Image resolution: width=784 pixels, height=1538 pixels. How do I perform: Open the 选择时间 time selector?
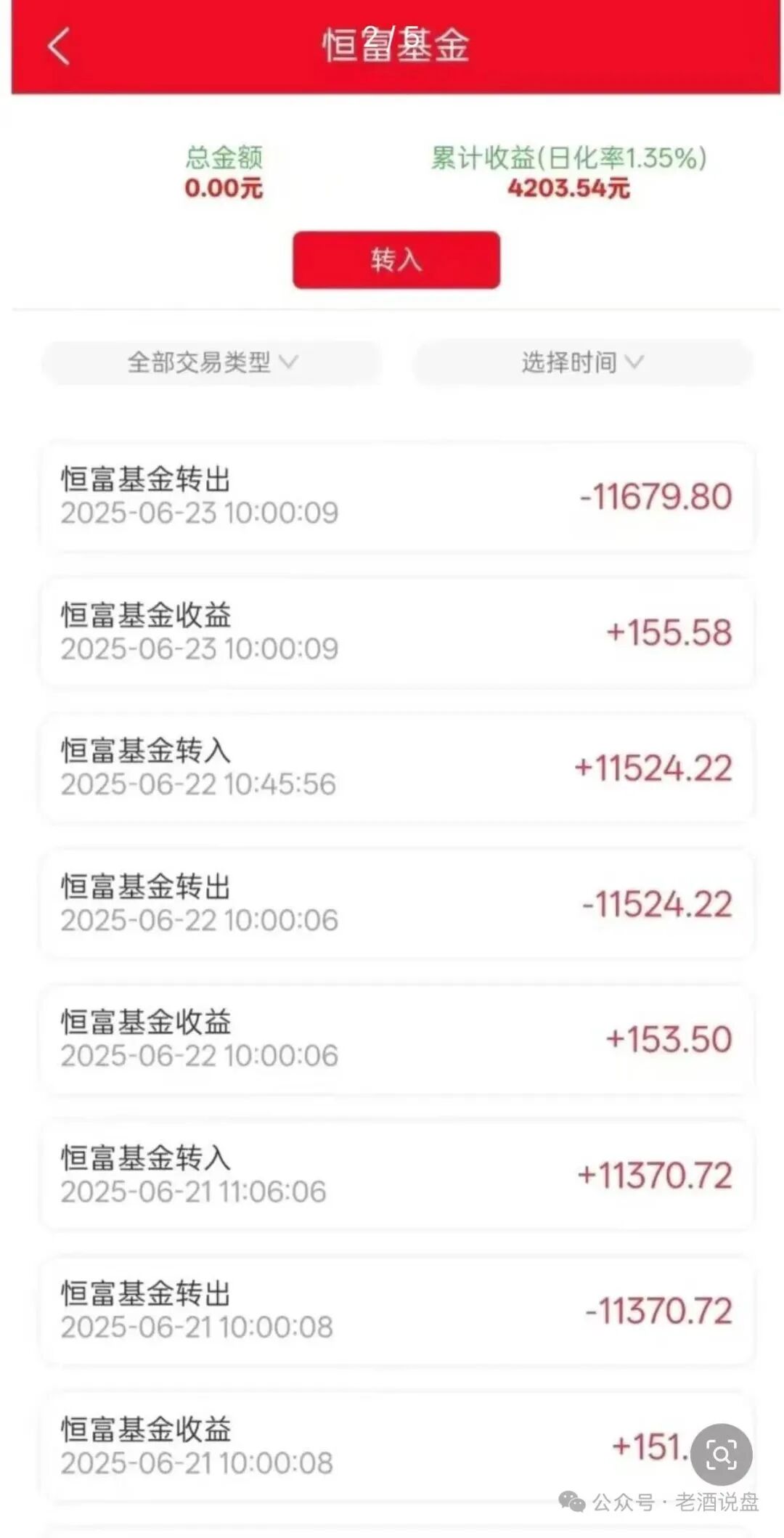pyautogui.click(x=581, y=364)
